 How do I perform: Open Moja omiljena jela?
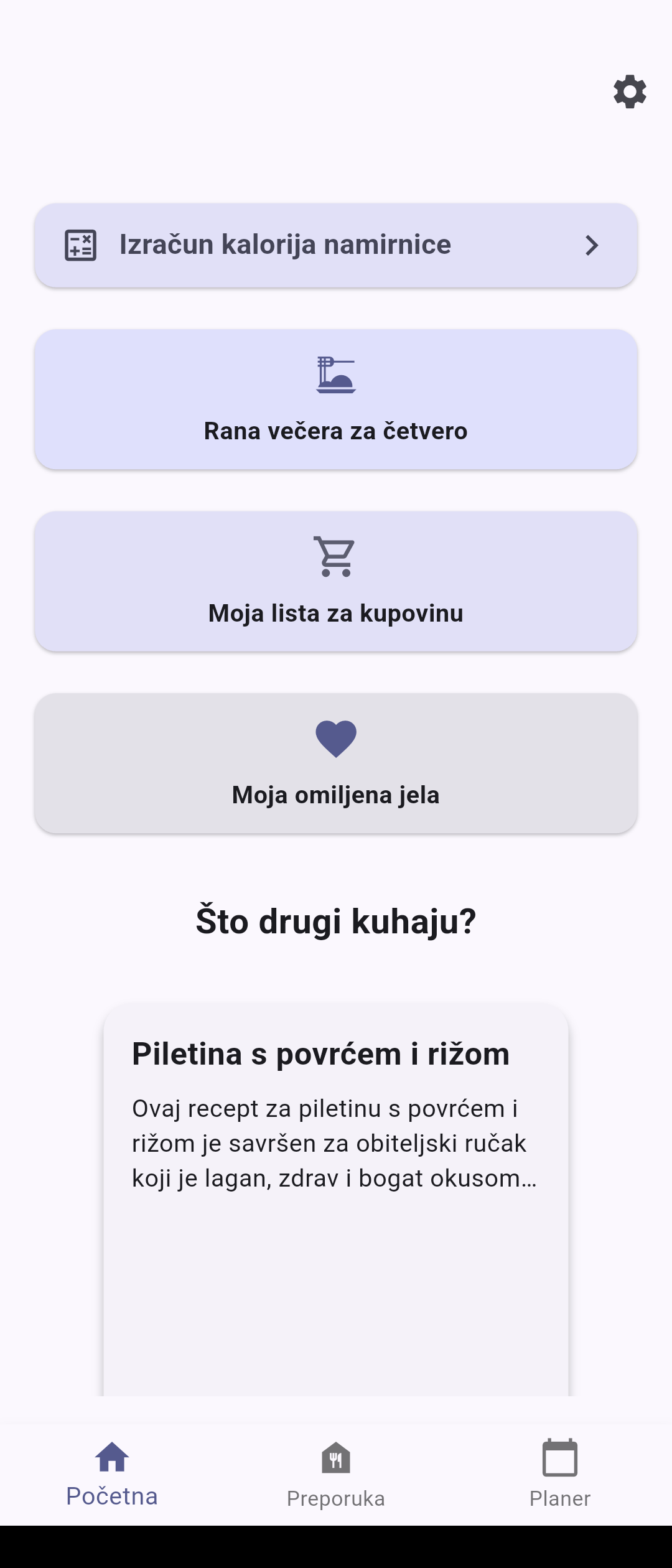(336, 764)
